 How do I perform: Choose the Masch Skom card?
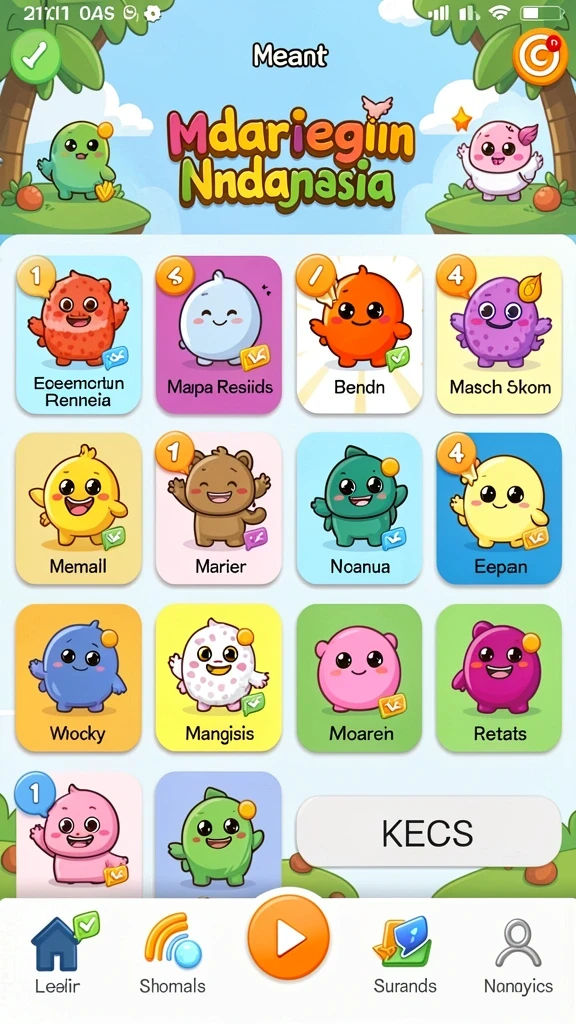click(500, 335)
